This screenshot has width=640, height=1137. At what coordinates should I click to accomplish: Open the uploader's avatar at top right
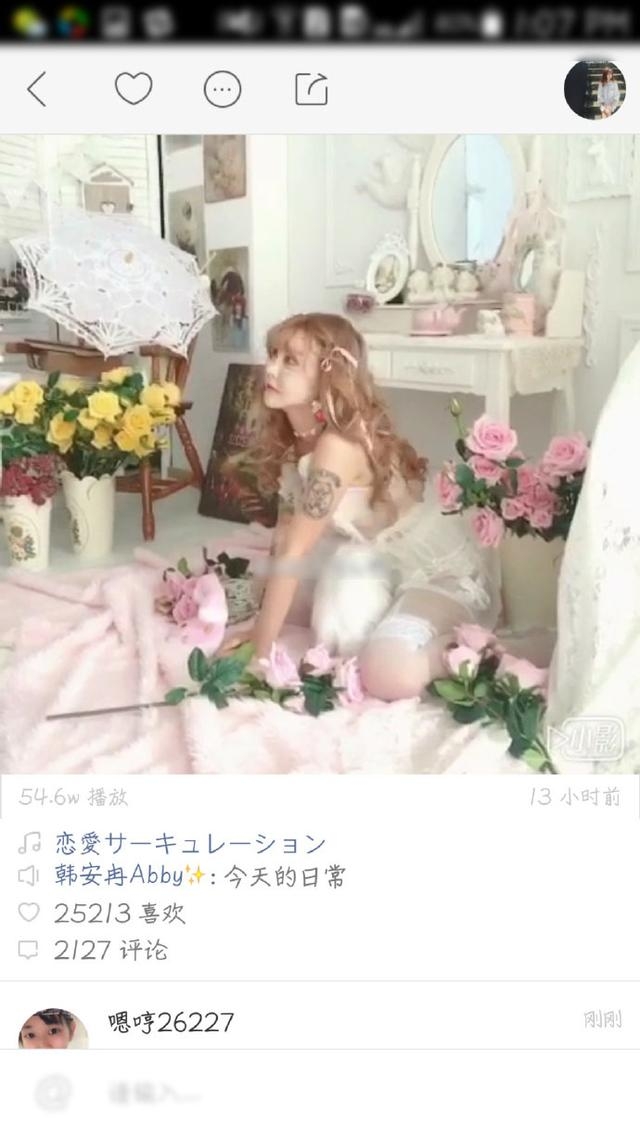tap(595, 90)
